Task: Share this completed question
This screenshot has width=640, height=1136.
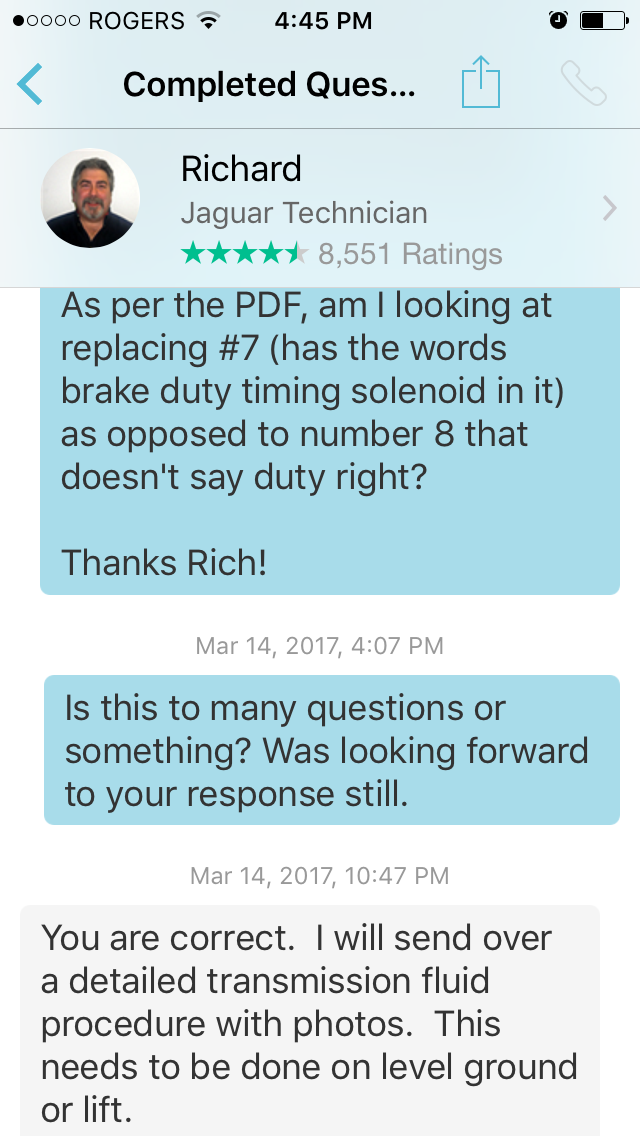Action: [x=480, y=82]
